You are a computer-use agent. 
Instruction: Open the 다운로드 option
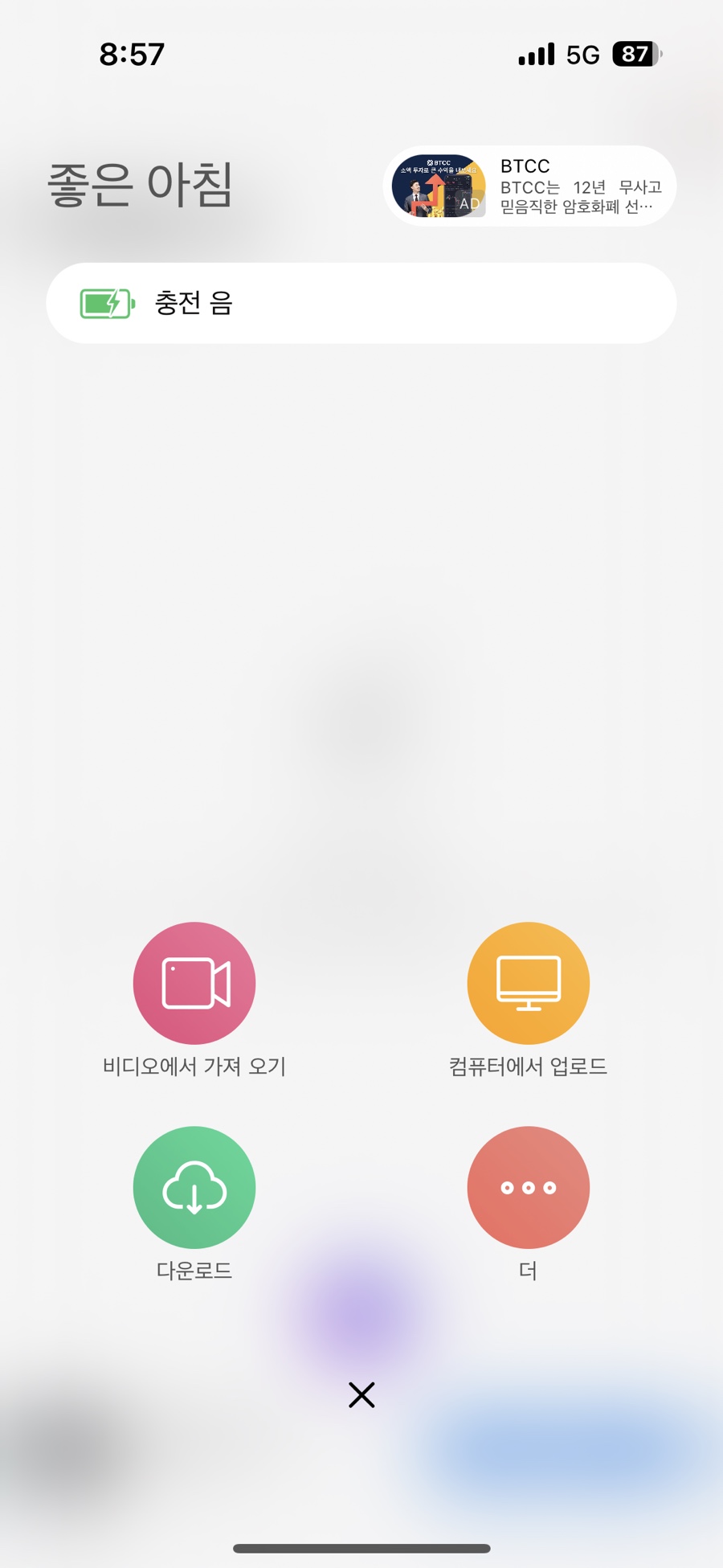[194, 1187]
